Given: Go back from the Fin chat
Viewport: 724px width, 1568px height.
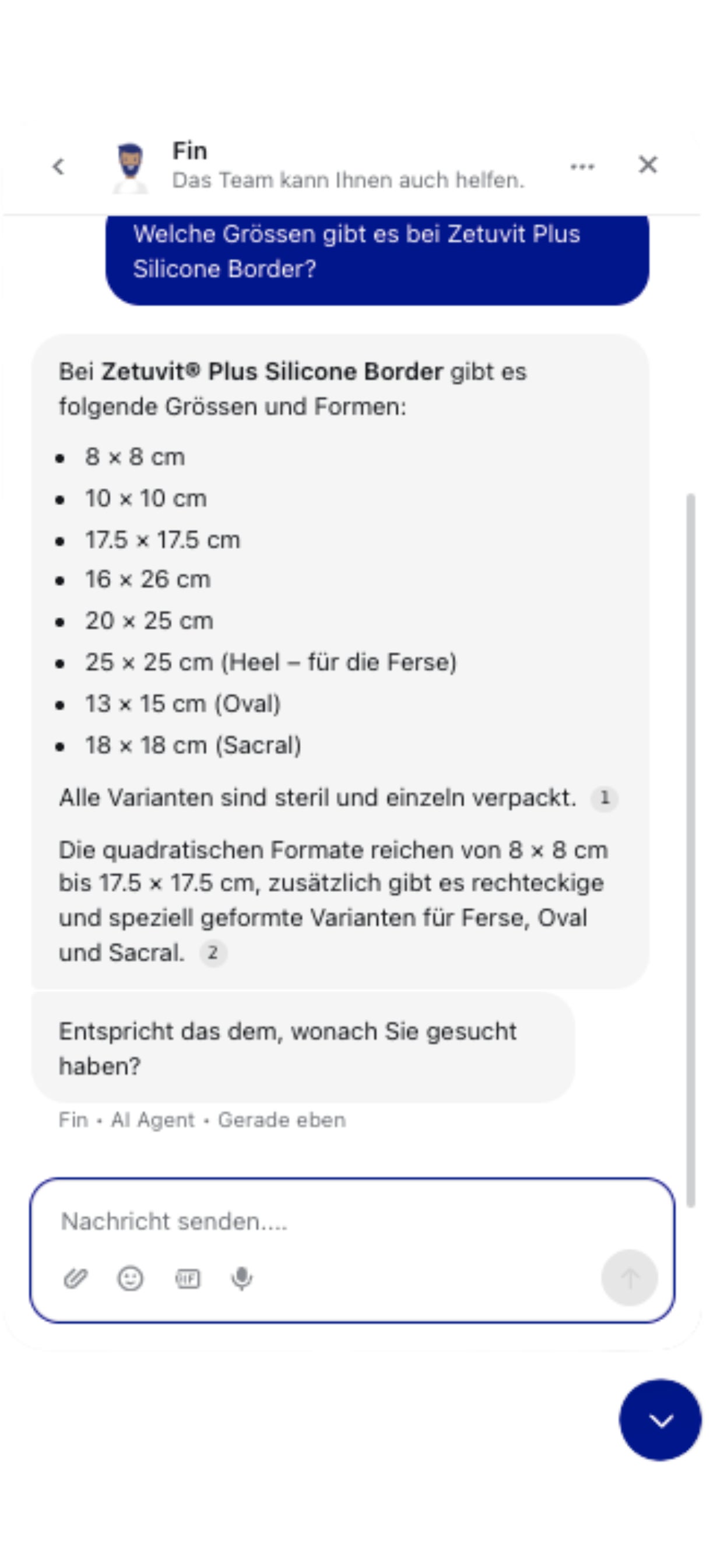Looking at the screenshot, I should click(x=58, y=166).
